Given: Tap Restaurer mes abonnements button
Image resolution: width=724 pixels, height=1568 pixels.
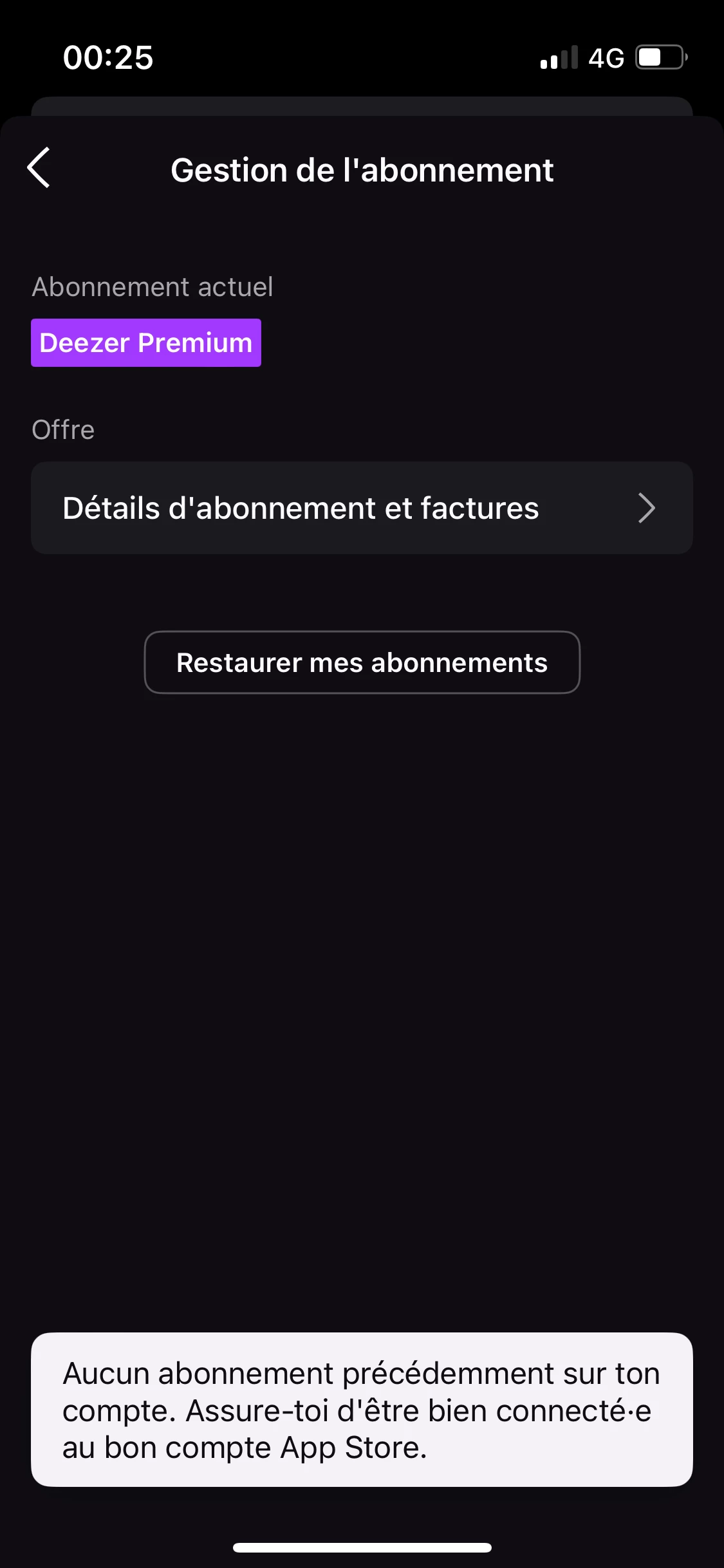Looking at the screenshot, I should tap(362, 662).
